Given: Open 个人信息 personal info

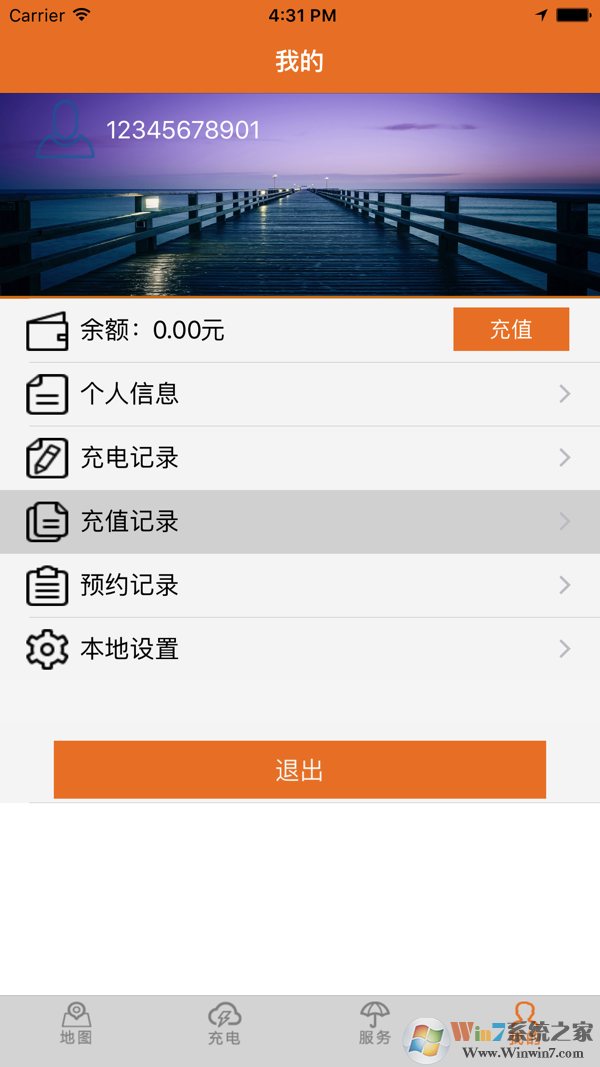Looking at the screenshot, I should (x=300, y=394).
